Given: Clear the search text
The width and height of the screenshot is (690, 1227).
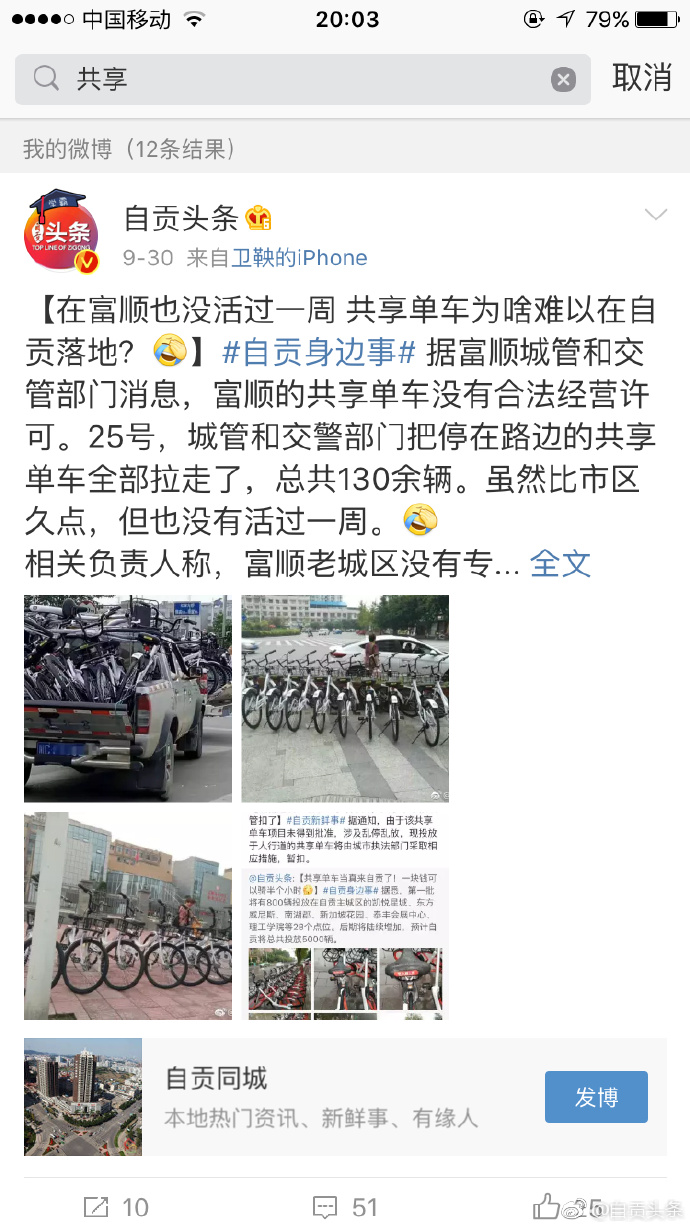Looking at the screenshot, I should click(x=564, y=80).
